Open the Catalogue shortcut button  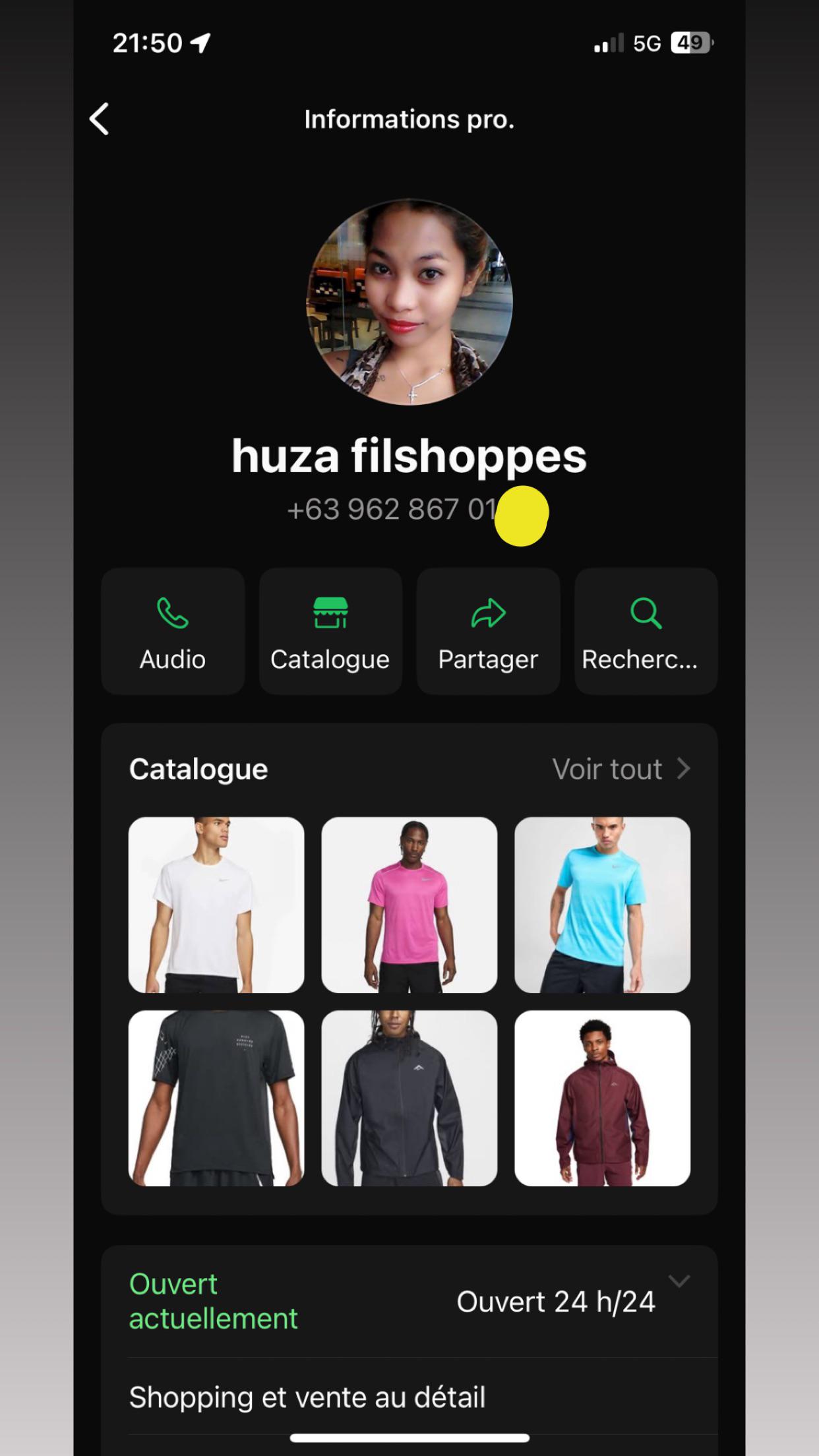330,631
